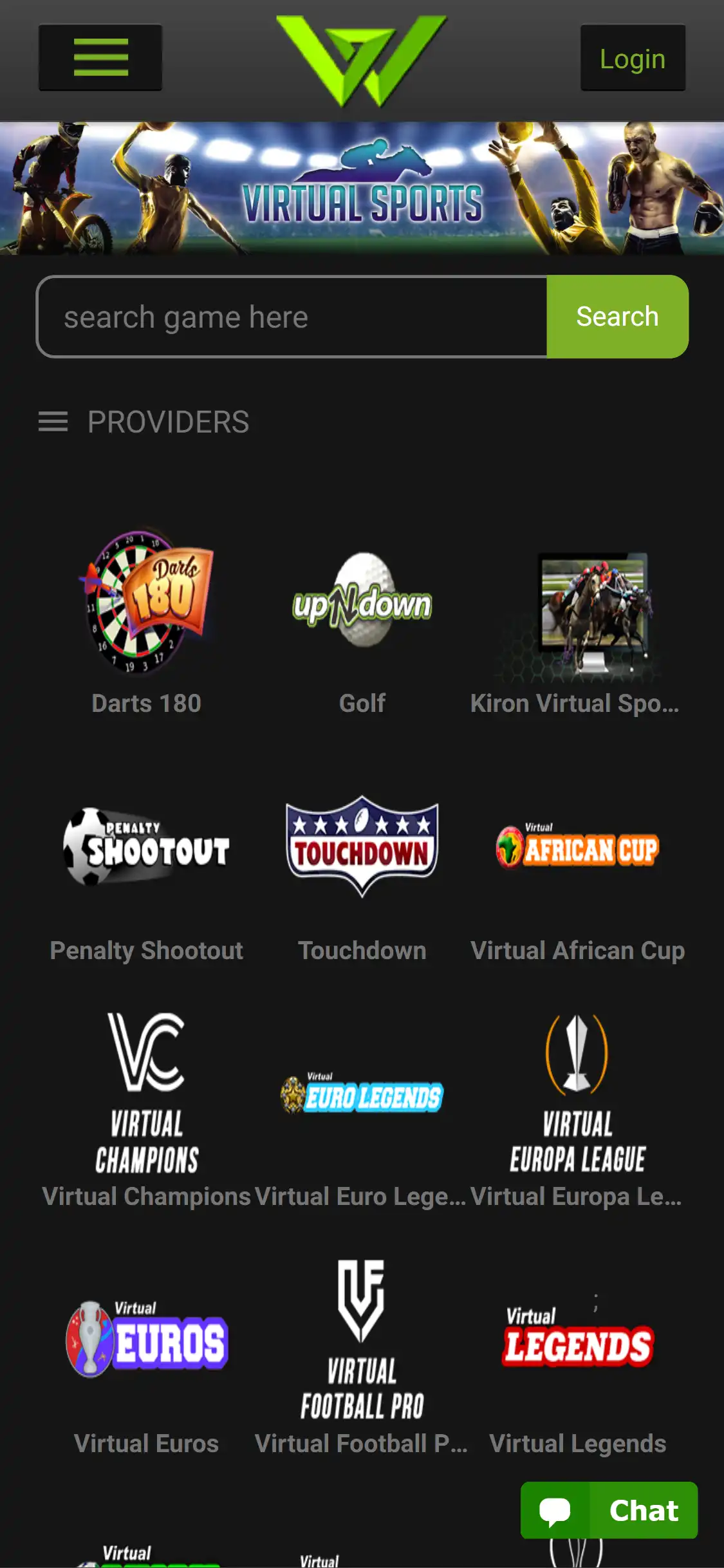Tap the Login button
The image size is (724, 1568).
coord(632,59)
